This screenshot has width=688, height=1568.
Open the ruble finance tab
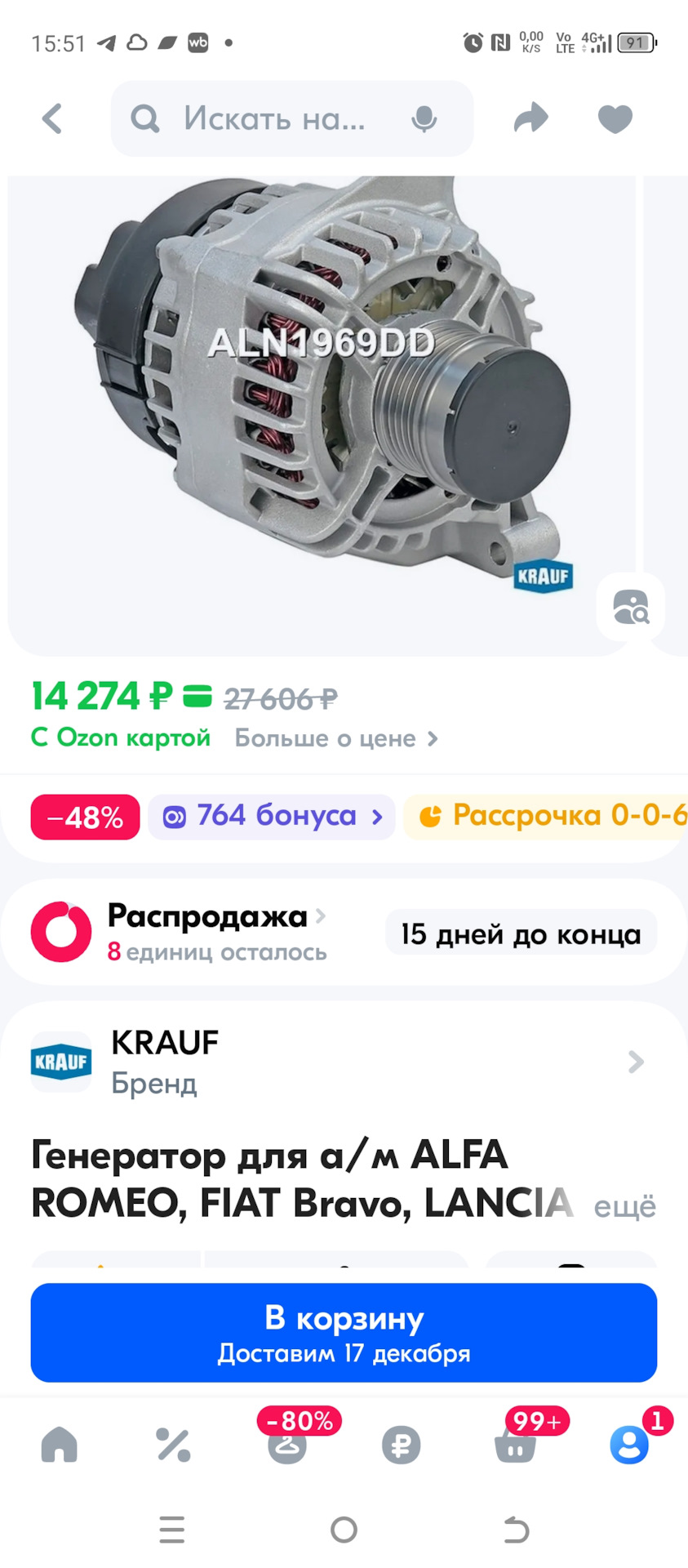pos(402,1445)
